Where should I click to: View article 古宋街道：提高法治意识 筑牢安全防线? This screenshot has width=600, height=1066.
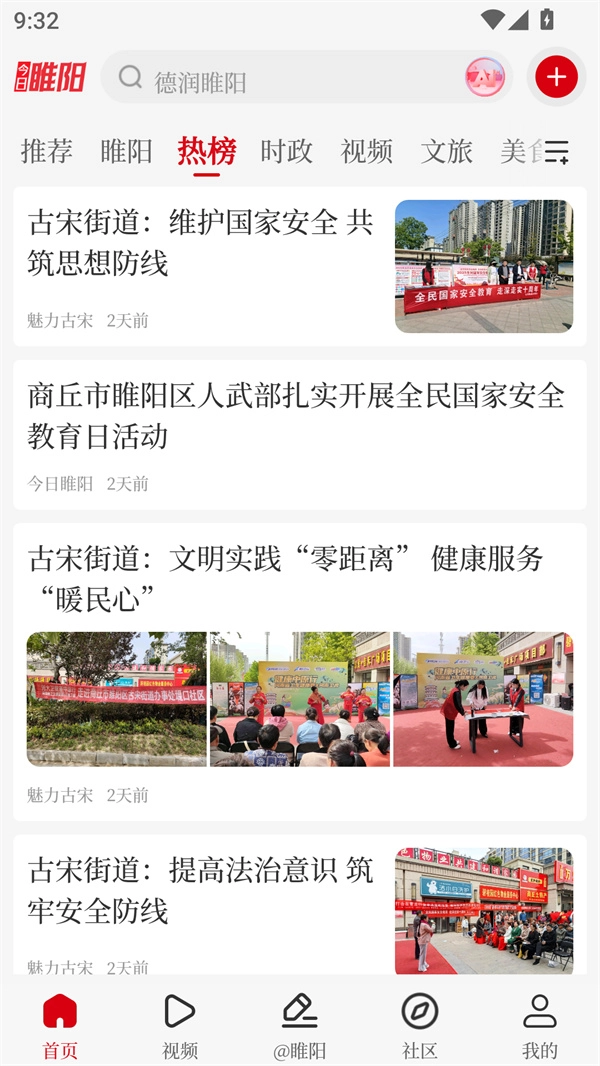tap(200, 890)
